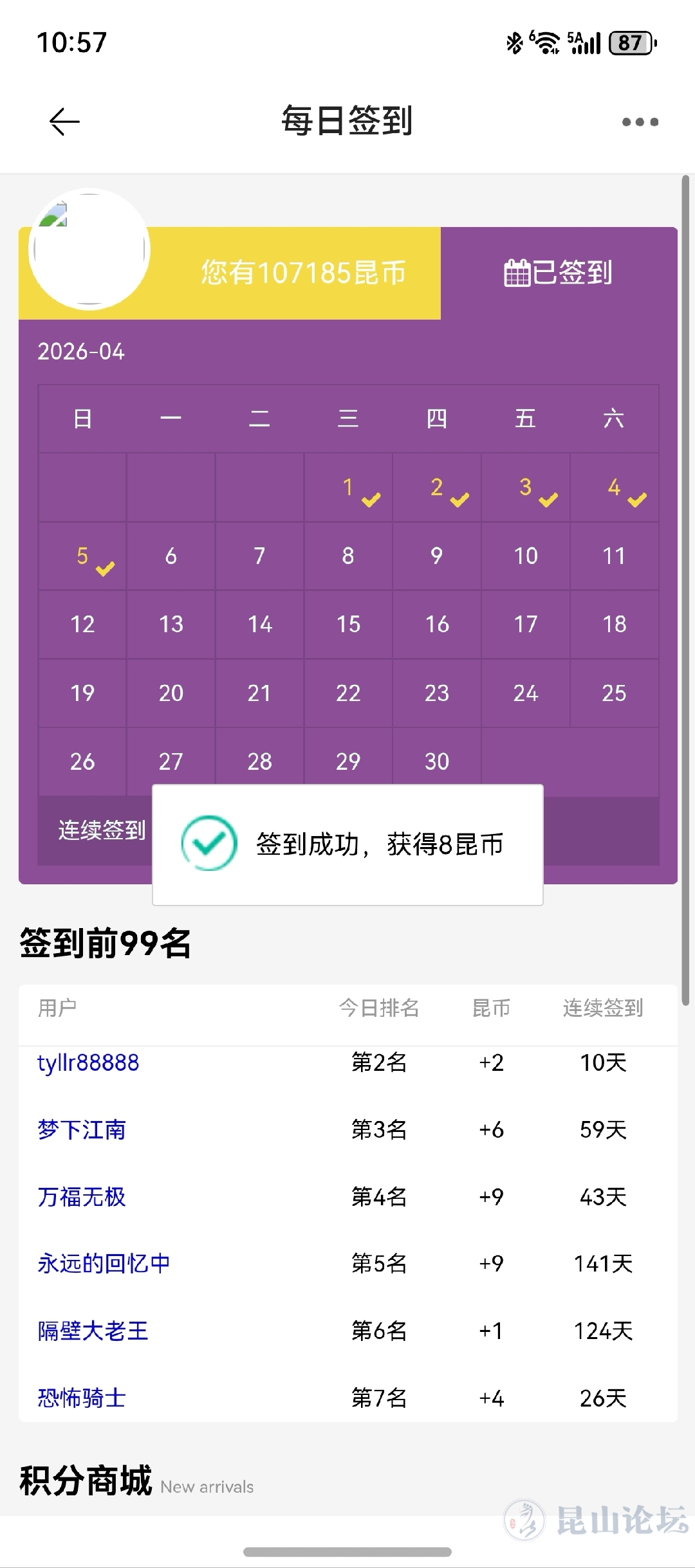View 梦下江南's profile
The height and width of the screenshot is (1568, 695).
pyautogui.click(x=82, y=1129)
